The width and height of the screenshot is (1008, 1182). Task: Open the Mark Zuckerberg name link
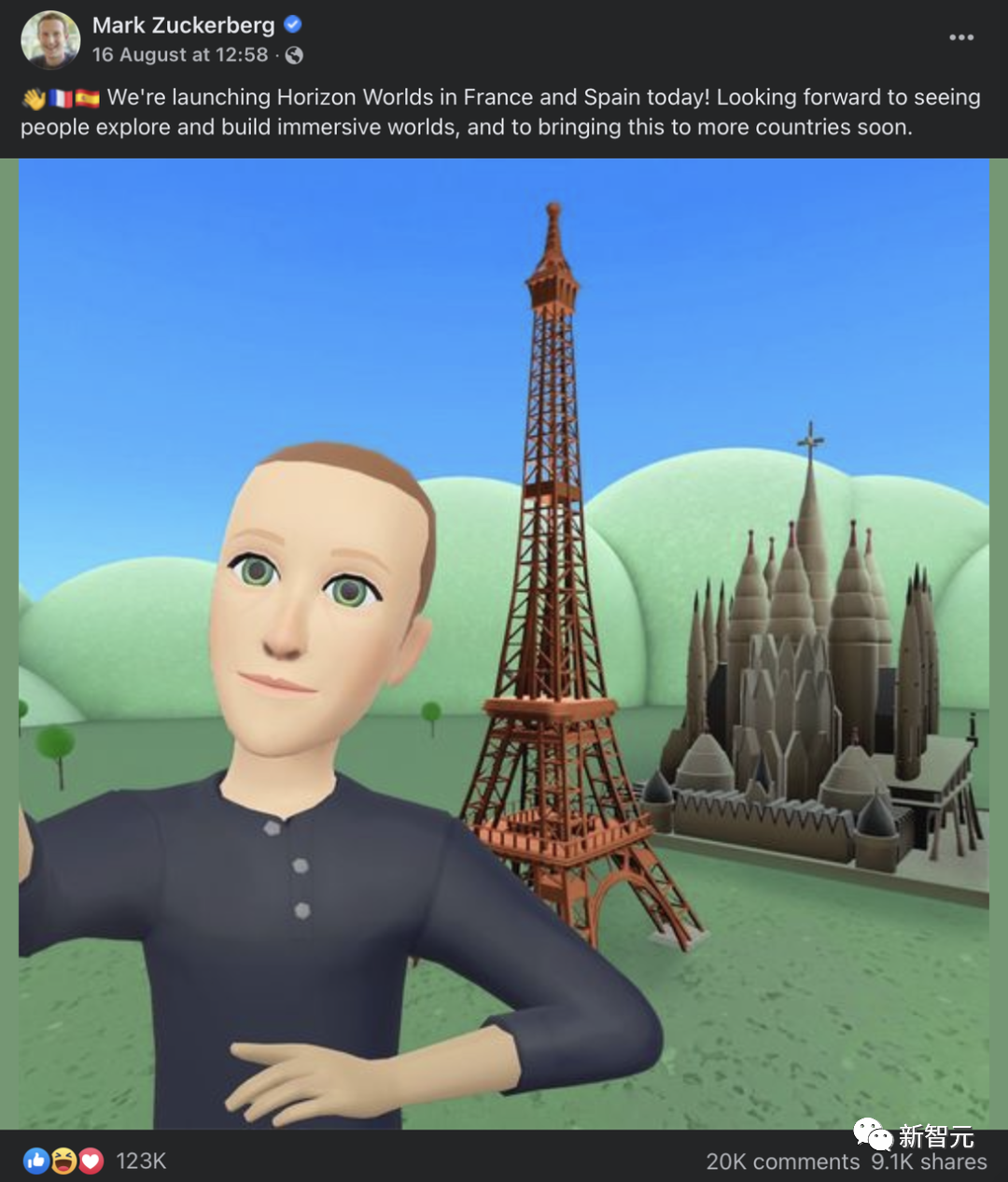183,25
